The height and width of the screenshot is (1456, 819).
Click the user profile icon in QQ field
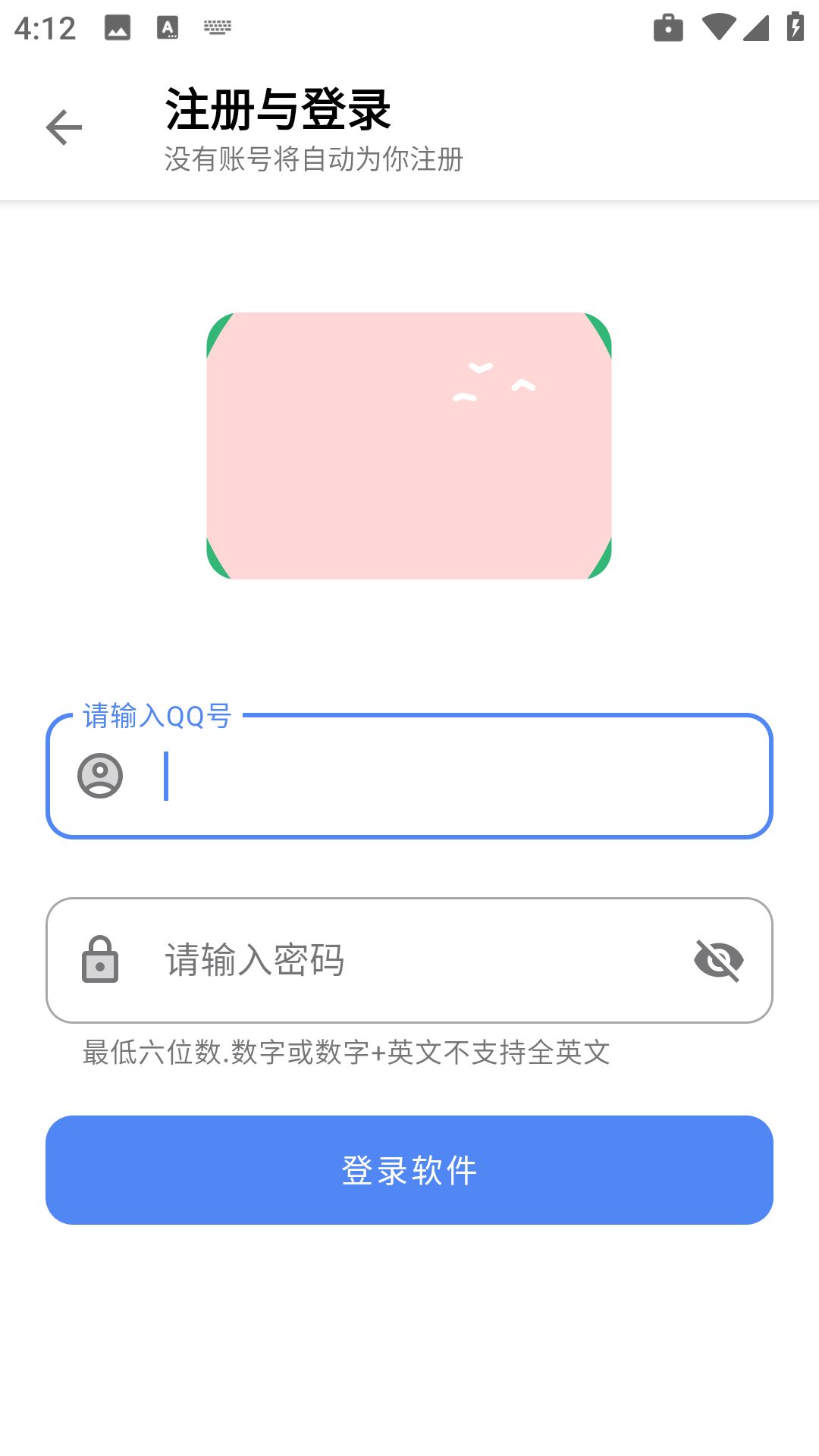(x=101, y=775)
